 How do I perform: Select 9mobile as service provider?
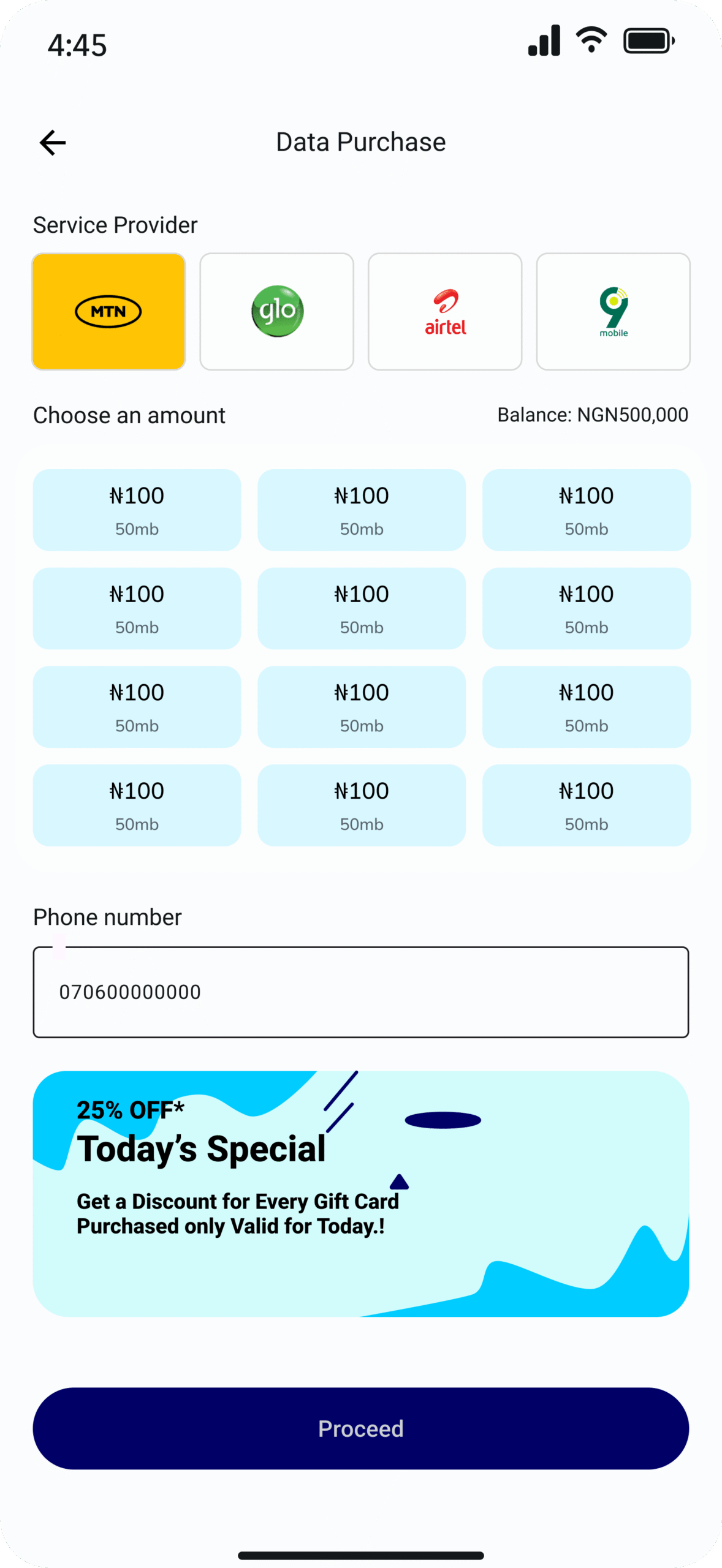point(614,312)
